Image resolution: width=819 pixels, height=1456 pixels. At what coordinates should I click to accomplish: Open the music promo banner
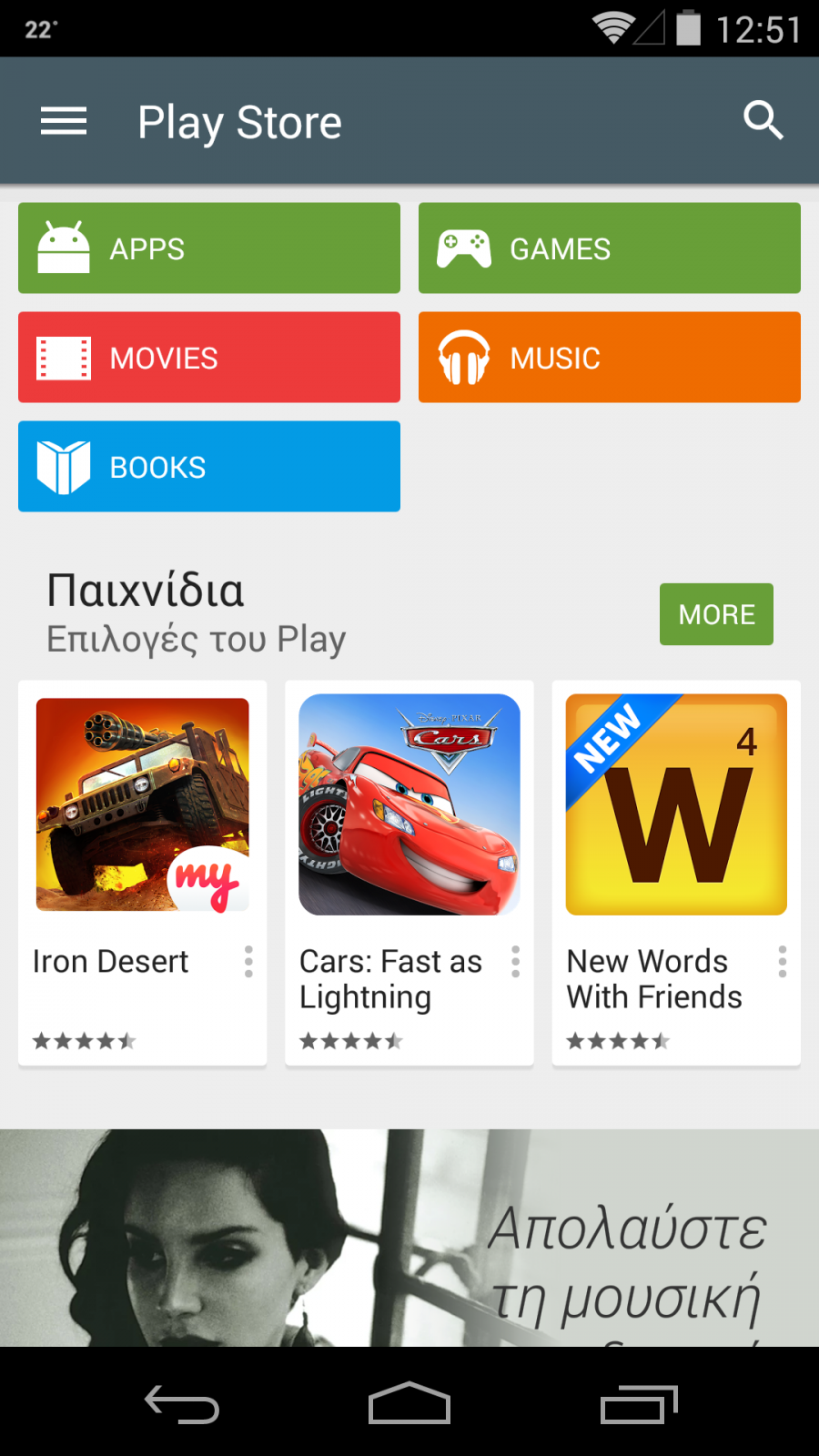coord(409,1238)
